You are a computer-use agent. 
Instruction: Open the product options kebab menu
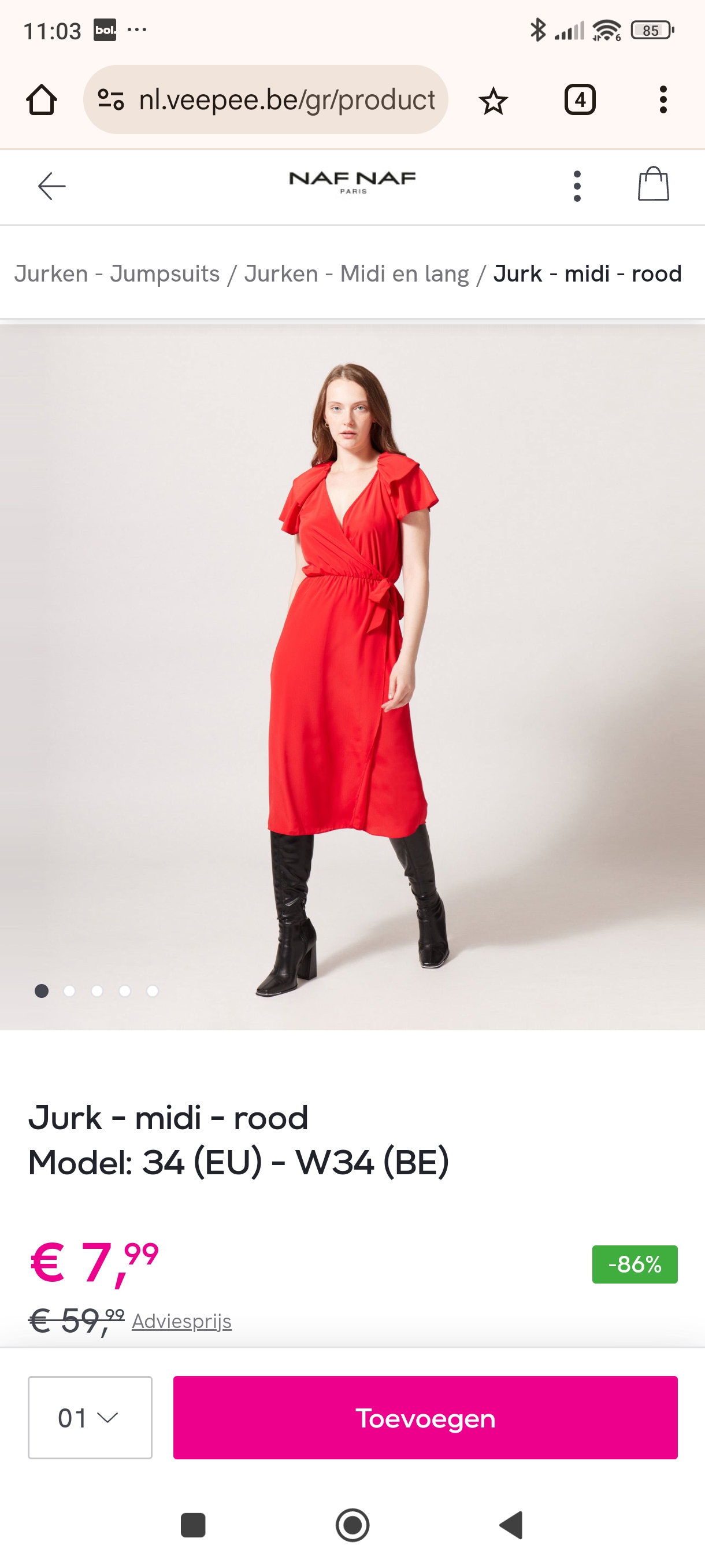pos(577,186)
